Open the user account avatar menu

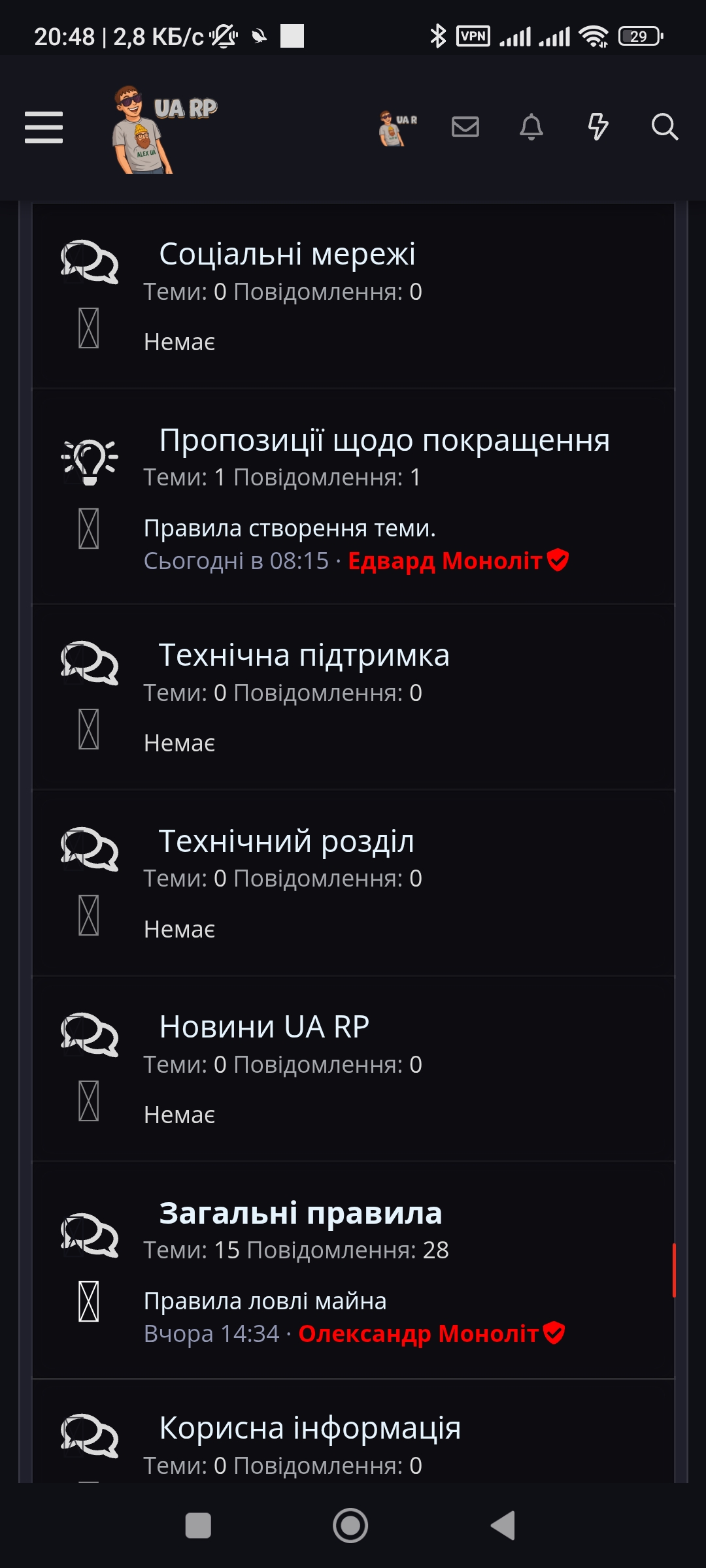click(x=397, y=127)
